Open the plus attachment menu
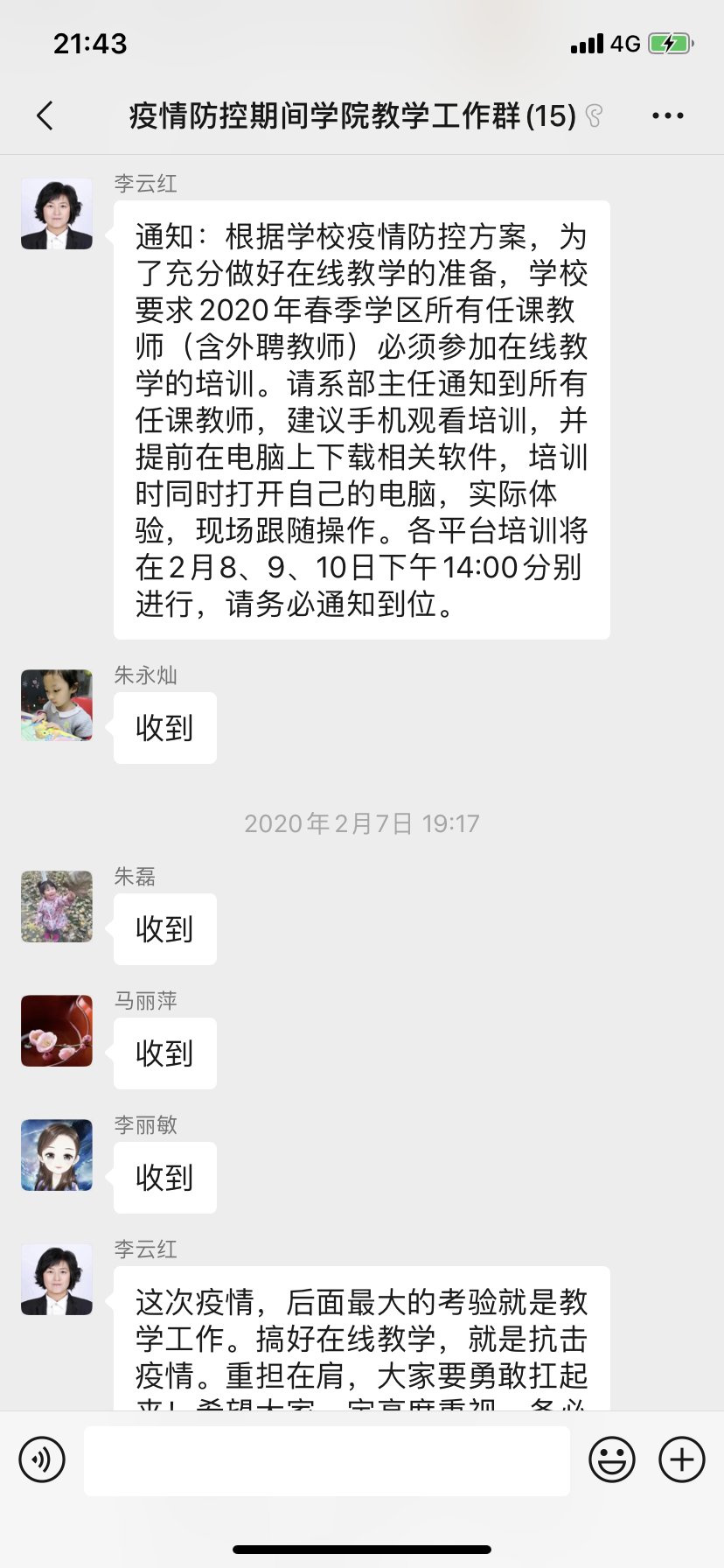This screenshot has width=724, height=1568. [682, 1459]
